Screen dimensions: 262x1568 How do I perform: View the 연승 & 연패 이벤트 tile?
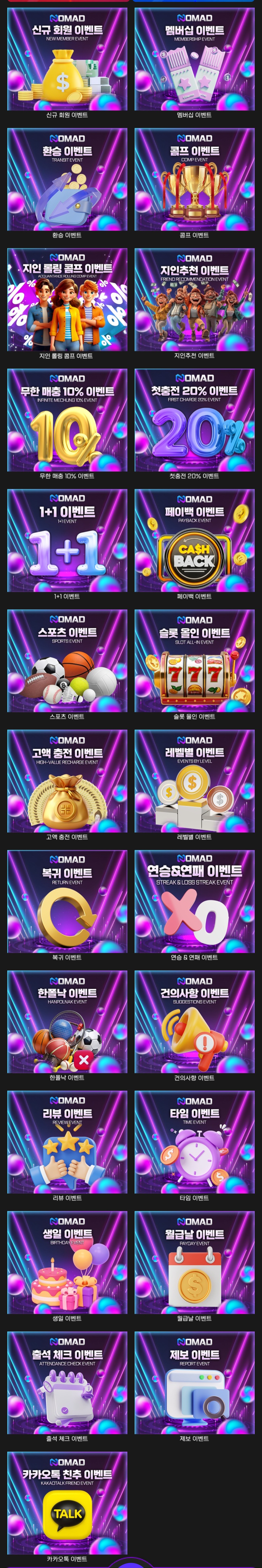(194, 902)
